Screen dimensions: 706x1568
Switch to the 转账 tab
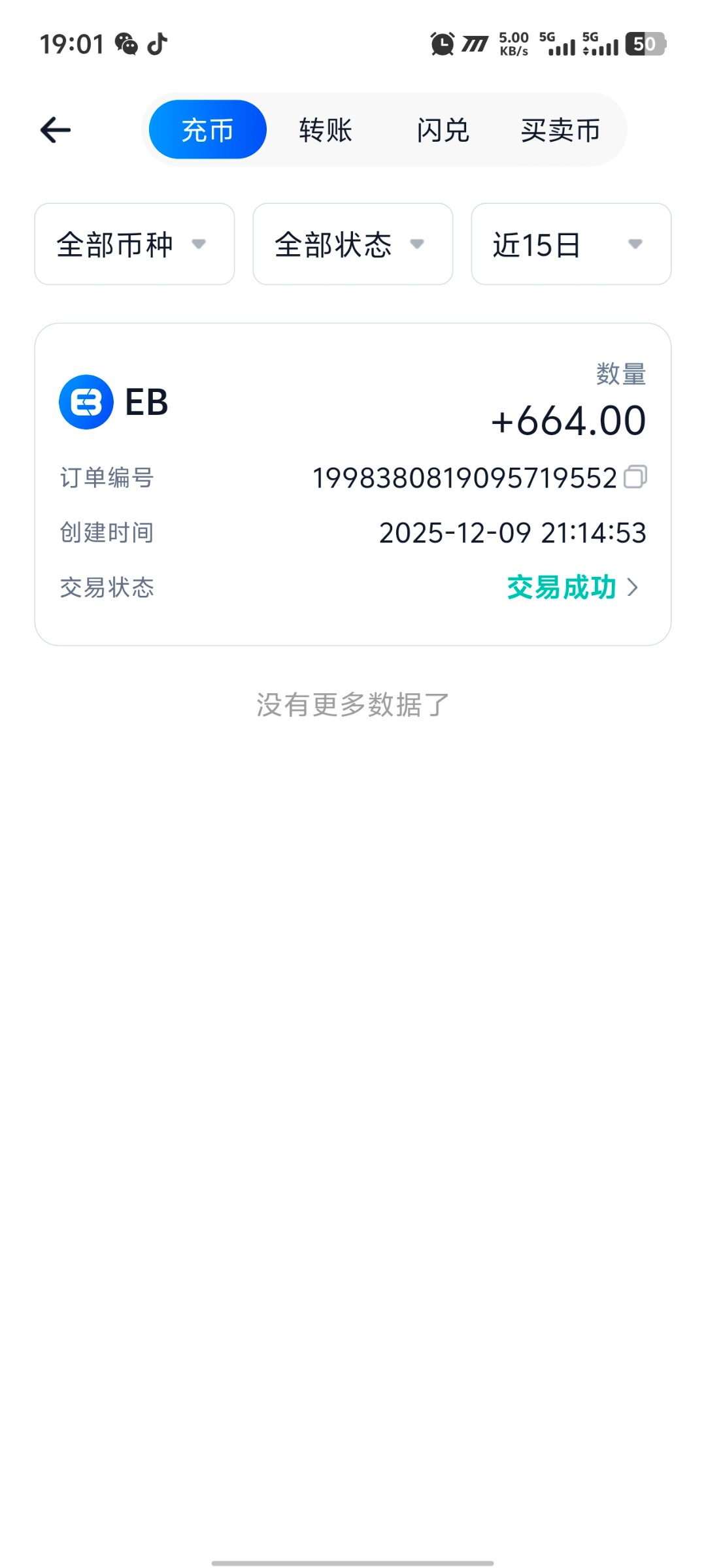pos(326,130)
